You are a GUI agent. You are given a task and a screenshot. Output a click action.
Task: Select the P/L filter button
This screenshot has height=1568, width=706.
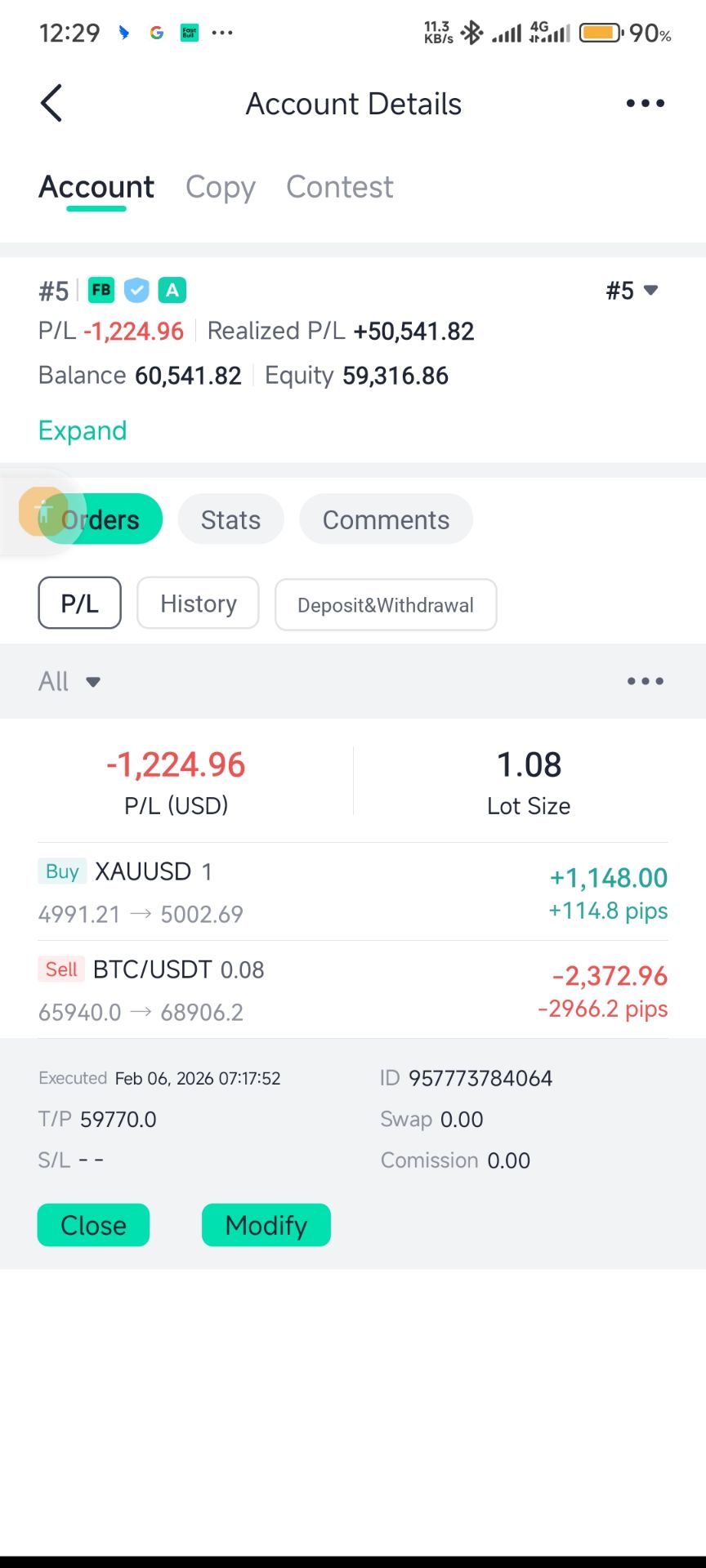(x=79, y=604)
